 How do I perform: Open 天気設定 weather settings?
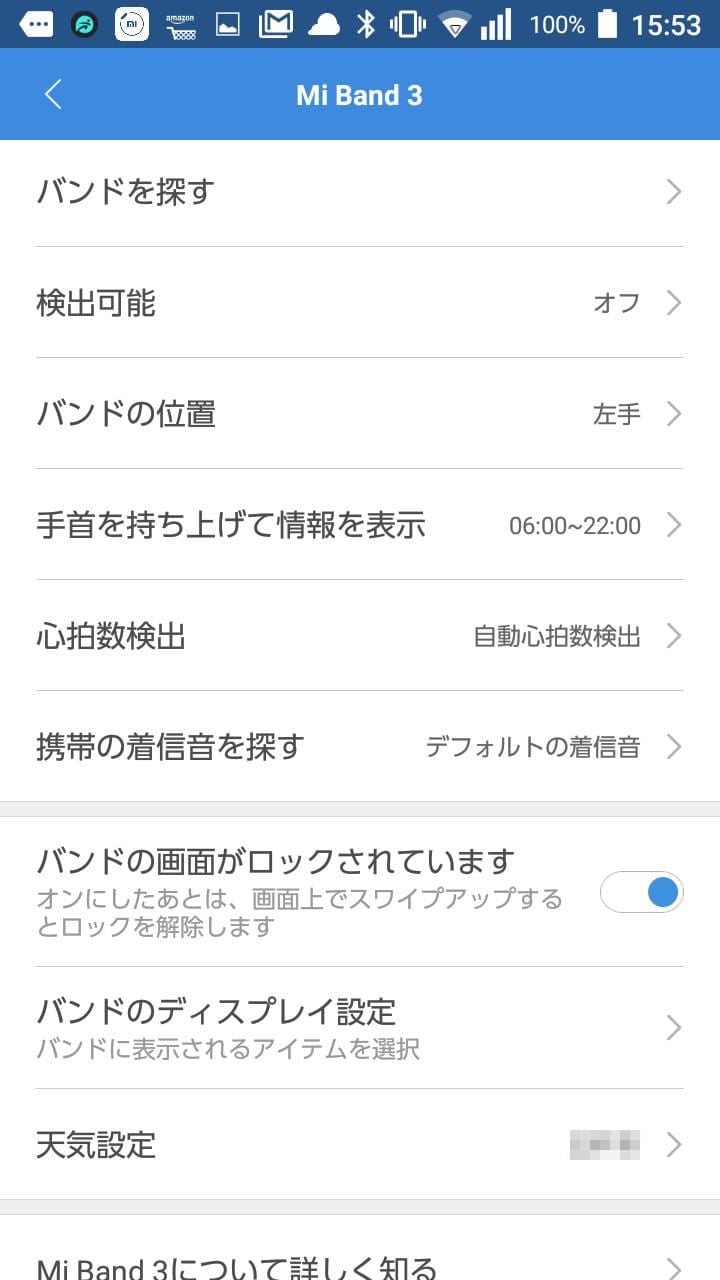(360, 1144)
